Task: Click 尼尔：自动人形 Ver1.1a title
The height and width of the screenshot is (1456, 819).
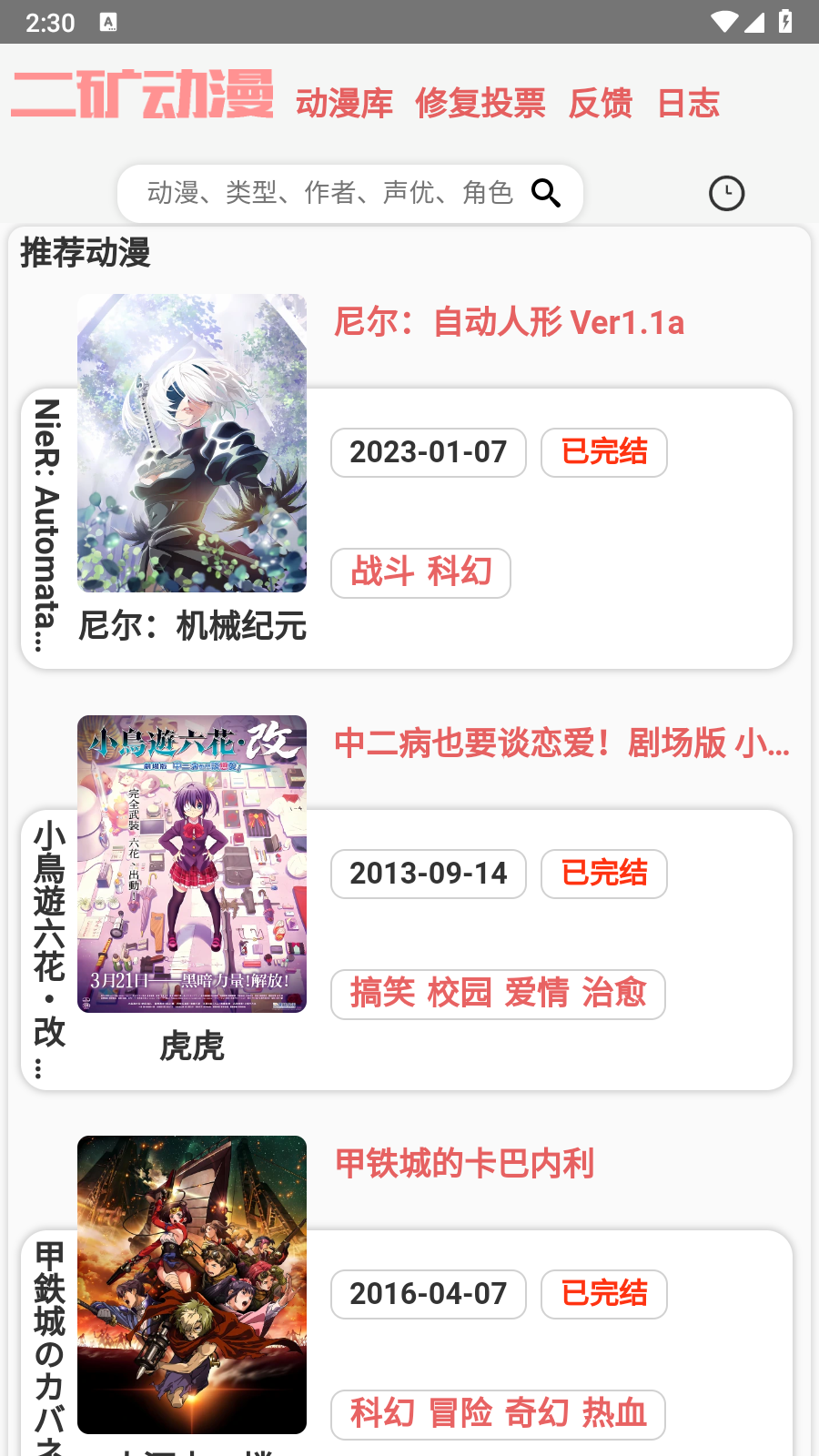Action: [510, 322]
